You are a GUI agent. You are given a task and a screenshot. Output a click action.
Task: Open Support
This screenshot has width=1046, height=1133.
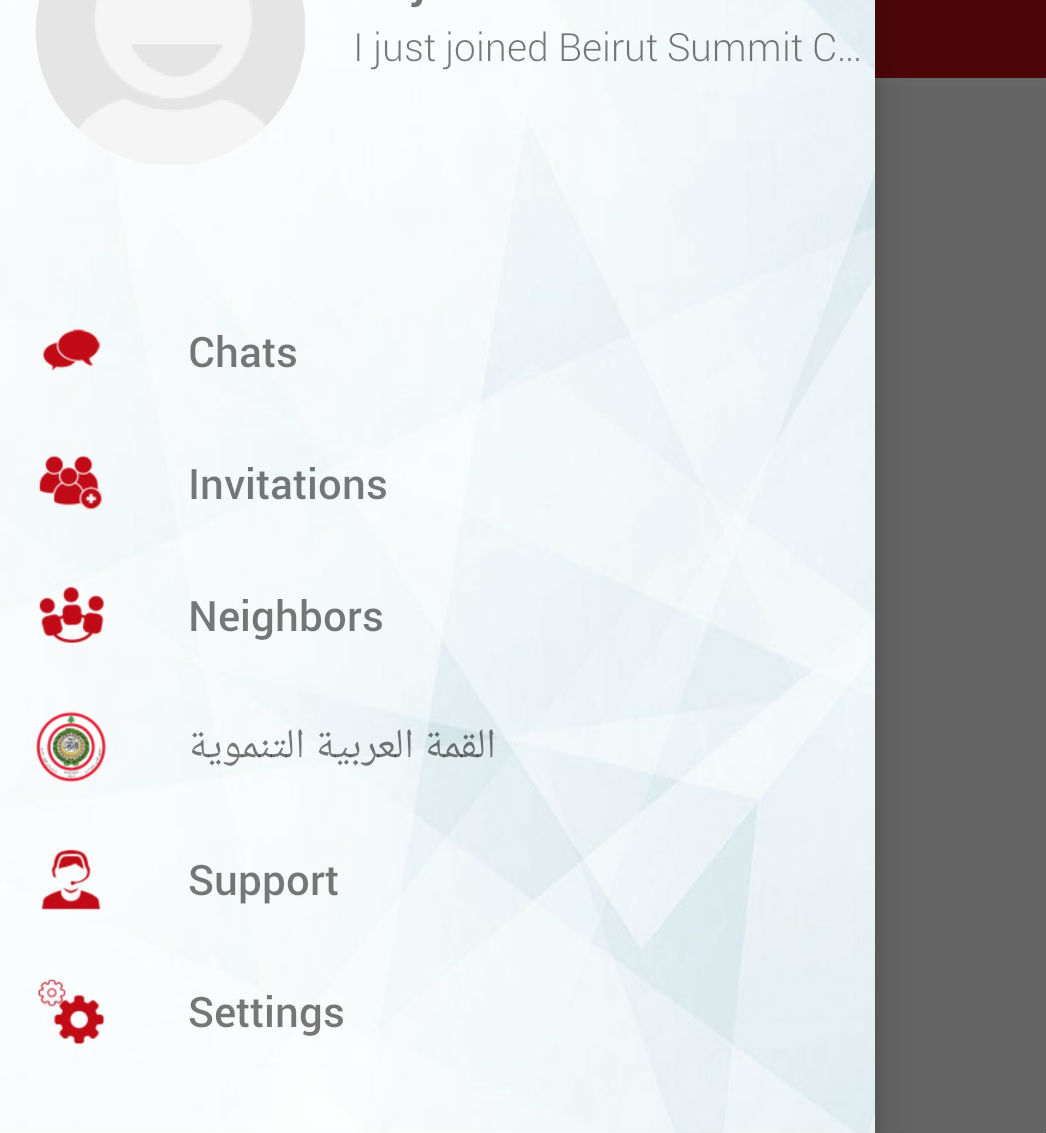pyautogui.click(x=263, y=881)
